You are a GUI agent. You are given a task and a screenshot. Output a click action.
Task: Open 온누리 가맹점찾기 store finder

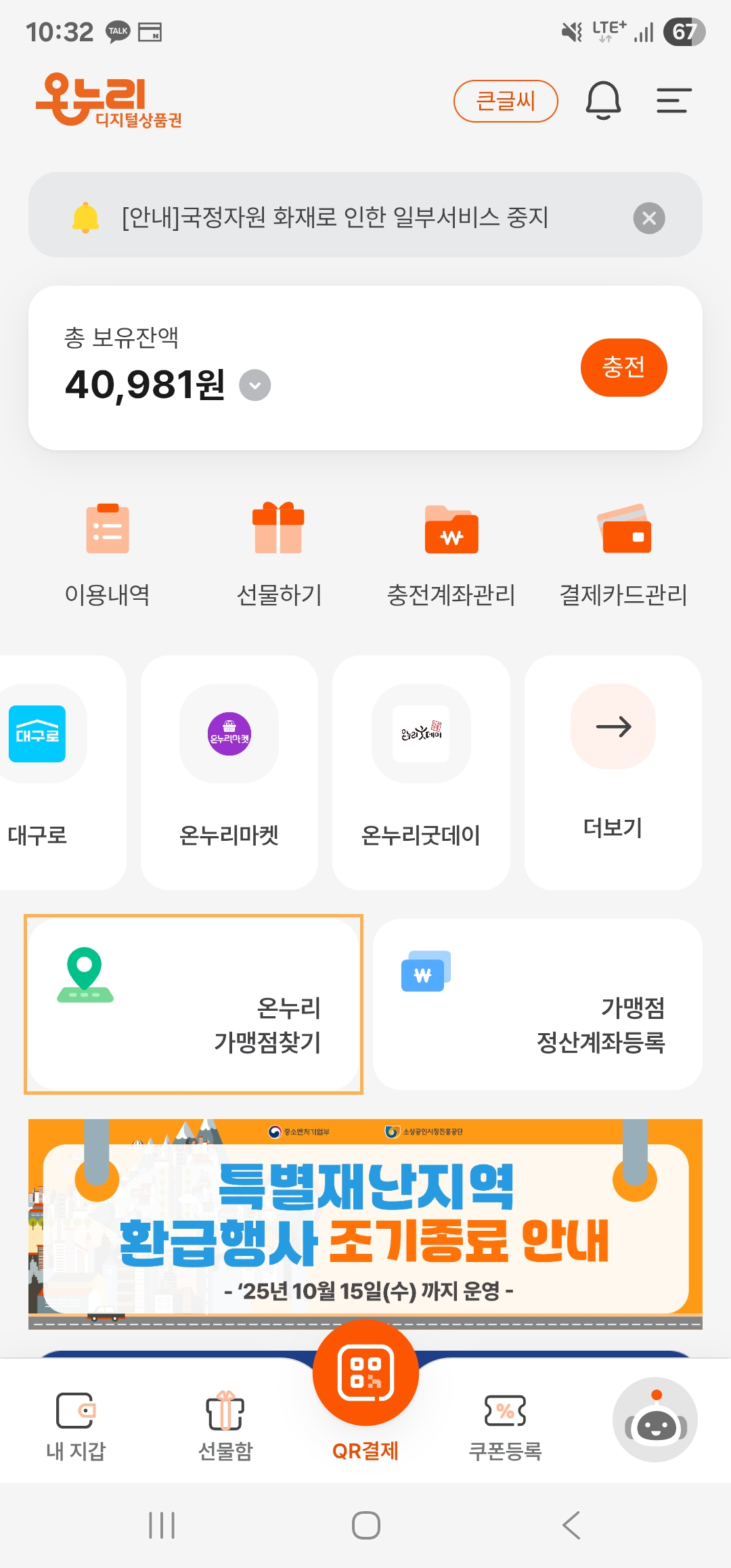point(194,1004)
